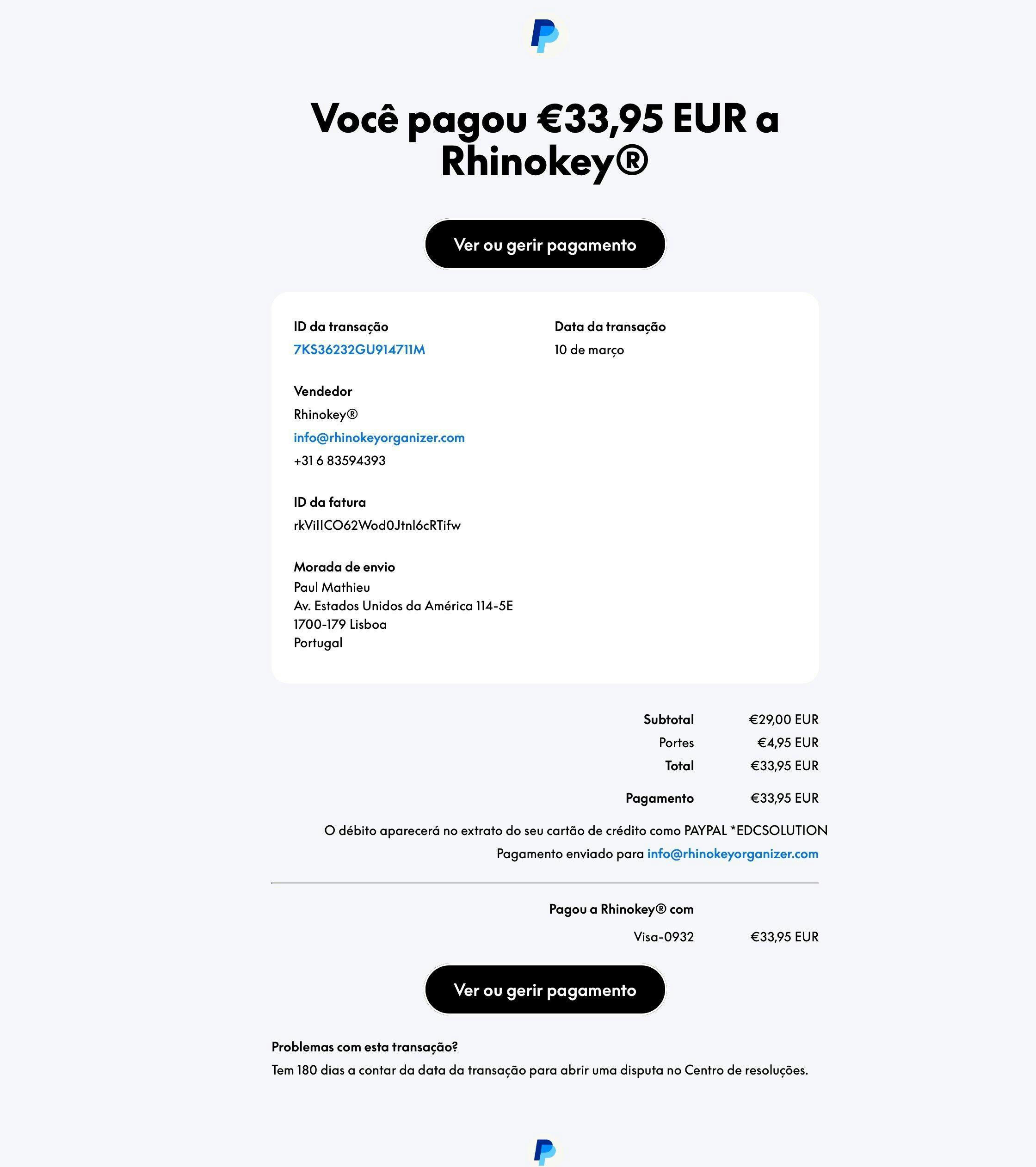Tap the top 'Ver ou gerir pagamento' button
This screenshot has width=1036, height=1167.
[x=545, y=245]
